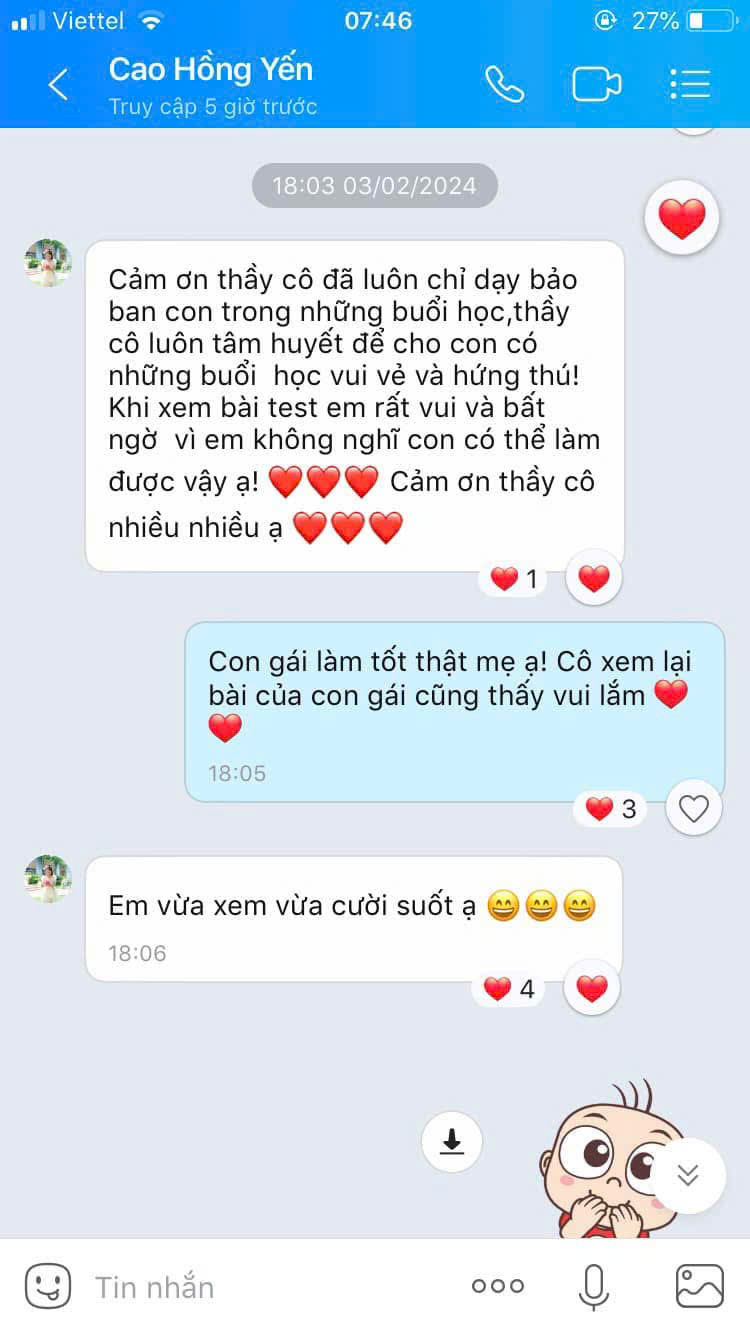React with heart to 'Em vừa xem vừa cười' message
This screenshot has height=1334, width=750.
point(592,989)
